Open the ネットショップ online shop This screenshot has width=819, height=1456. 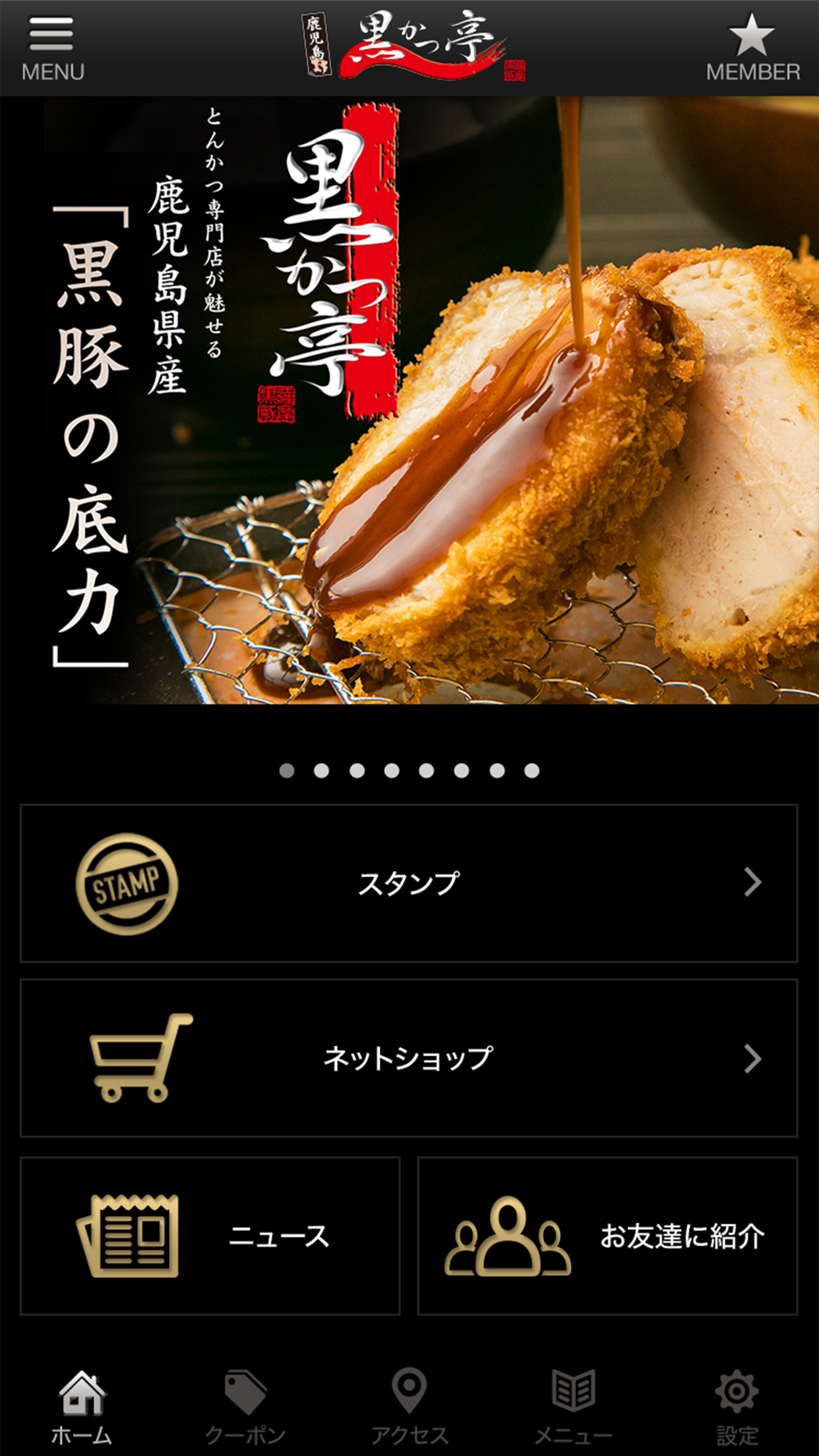409,1058
